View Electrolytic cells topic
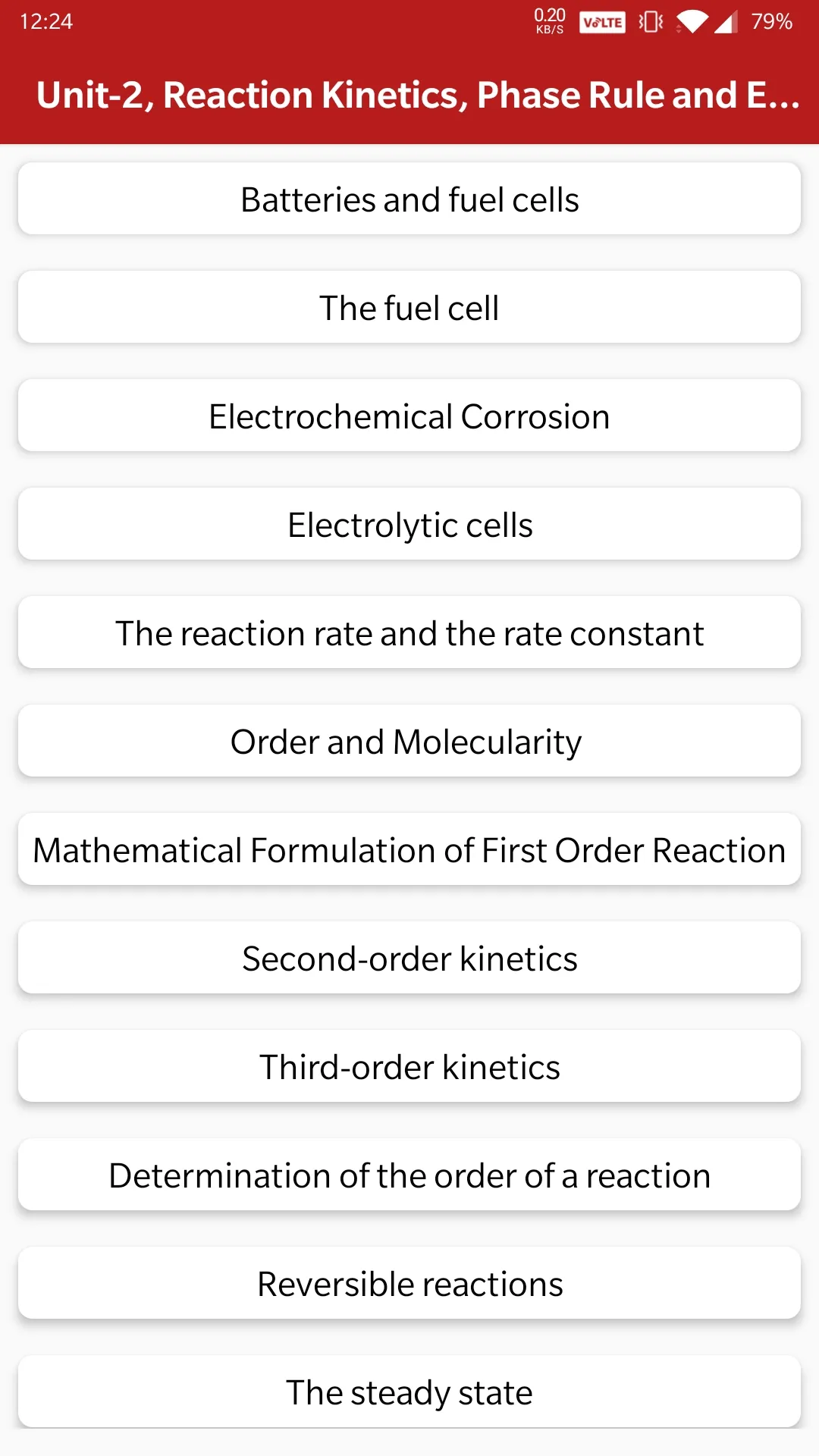The height and width of the screenshot is (1456, 819). click(x=409, y=524)
